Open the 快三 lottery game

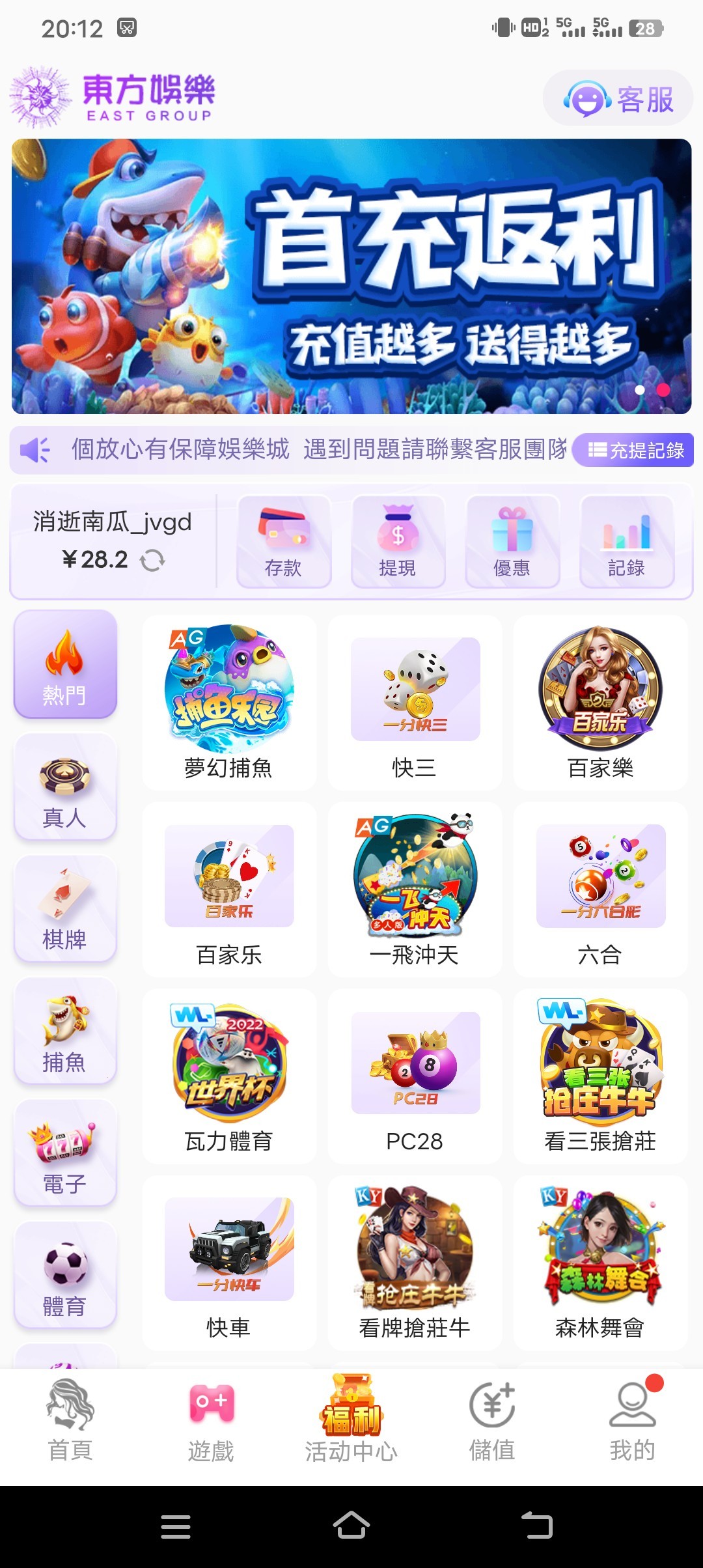(x=415, y=703)
